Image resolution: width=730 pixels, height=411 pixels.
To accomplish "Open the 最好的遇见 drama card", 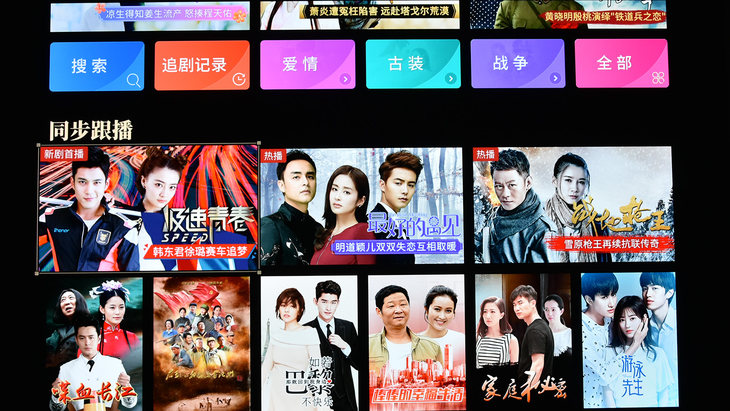I will (361, 207).
